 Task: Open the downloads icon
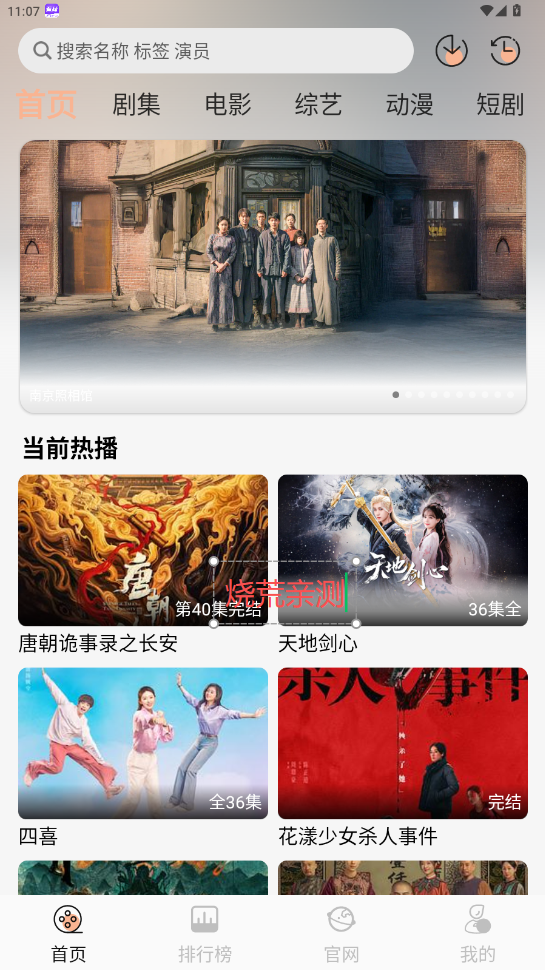coord(452,51)
